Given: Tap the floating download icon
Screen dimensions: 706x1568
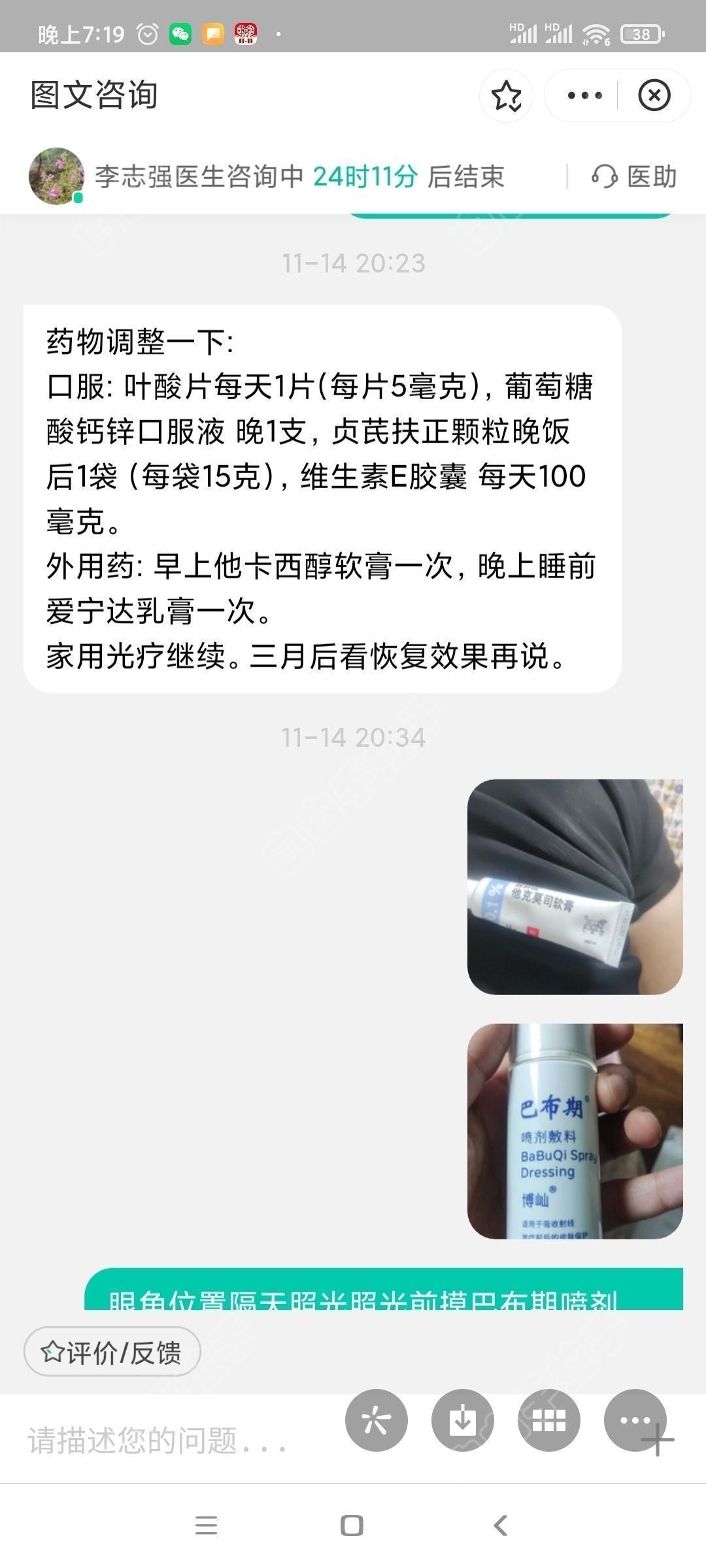Looking at the screenshot, I should coord(462,1420).
